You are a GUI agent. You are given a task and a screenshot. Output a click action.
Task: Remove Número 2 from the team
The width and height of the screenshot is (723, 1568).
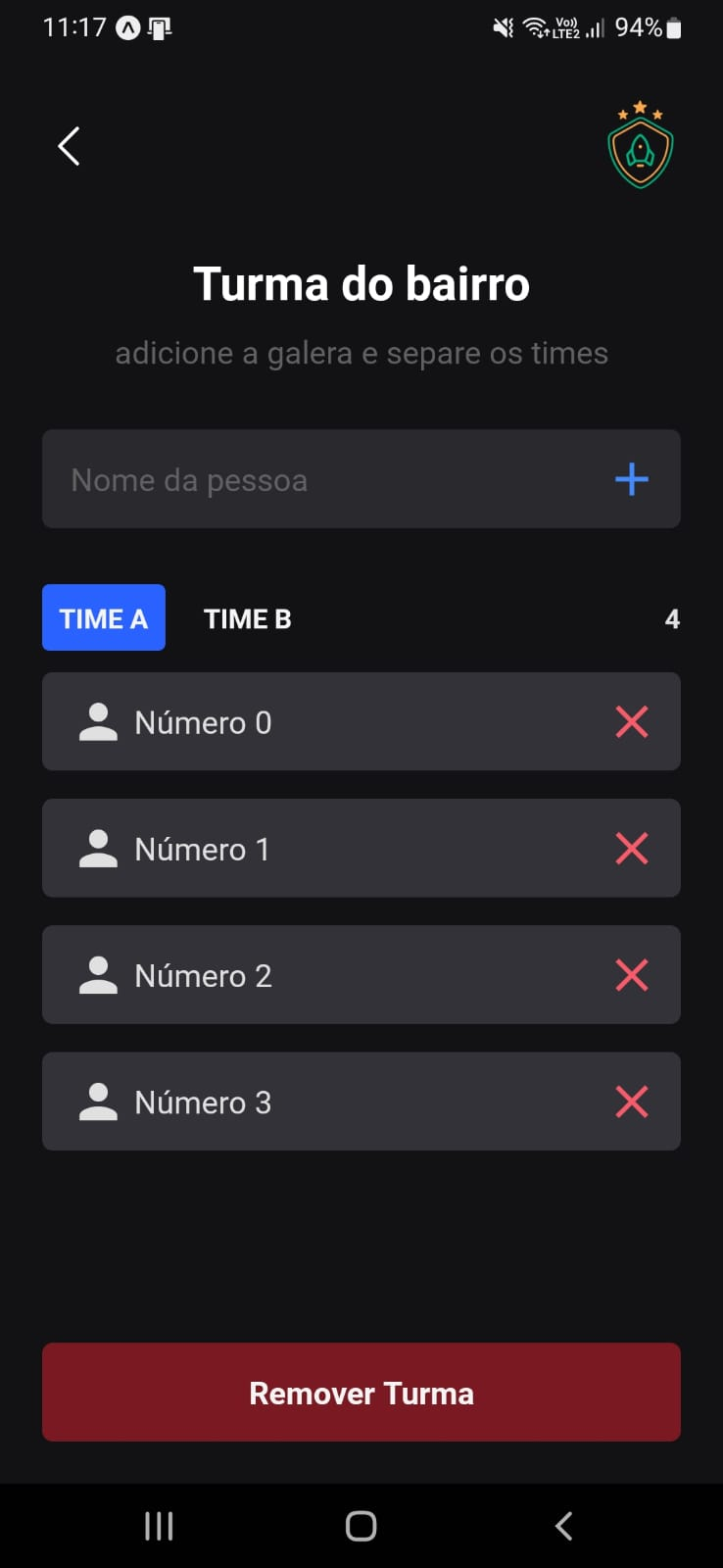click(632, 975)
